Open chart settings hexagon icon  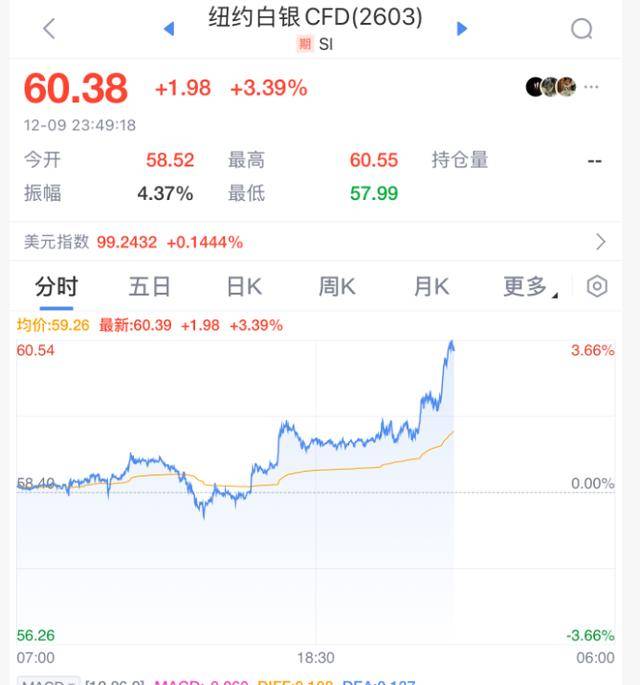coord(597,287)
